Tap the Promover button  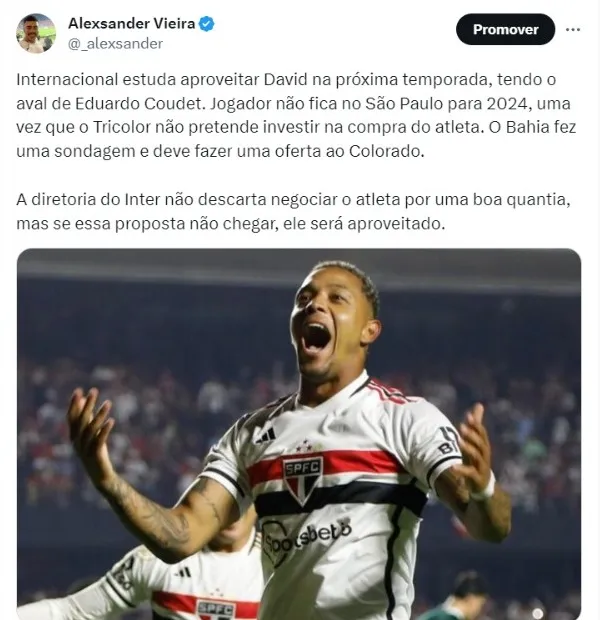tap(505, 30)
